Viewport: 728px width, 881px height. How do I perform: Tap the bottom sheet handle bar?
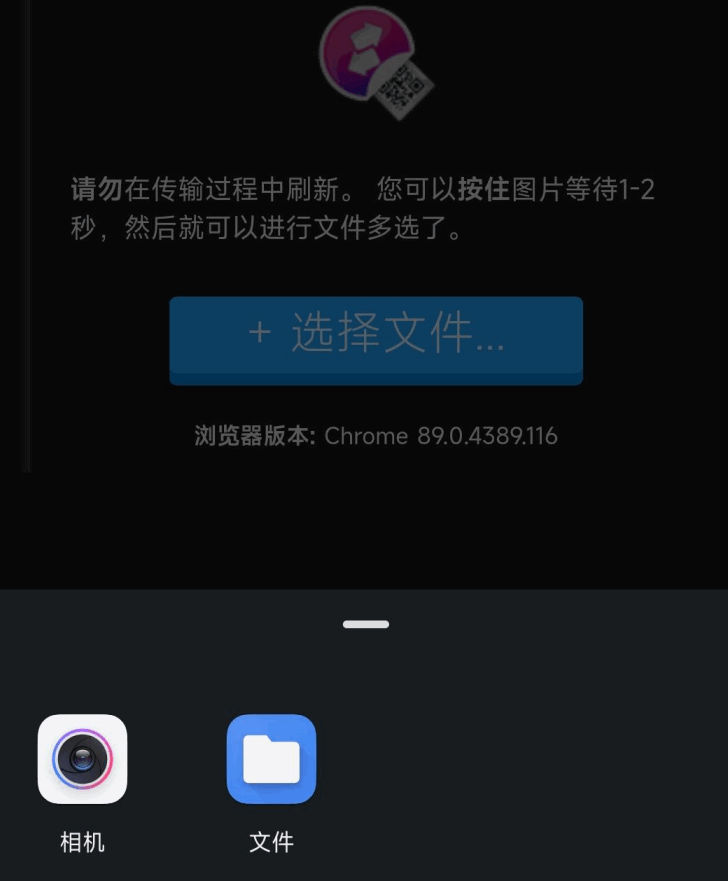[x=365, y=625]
